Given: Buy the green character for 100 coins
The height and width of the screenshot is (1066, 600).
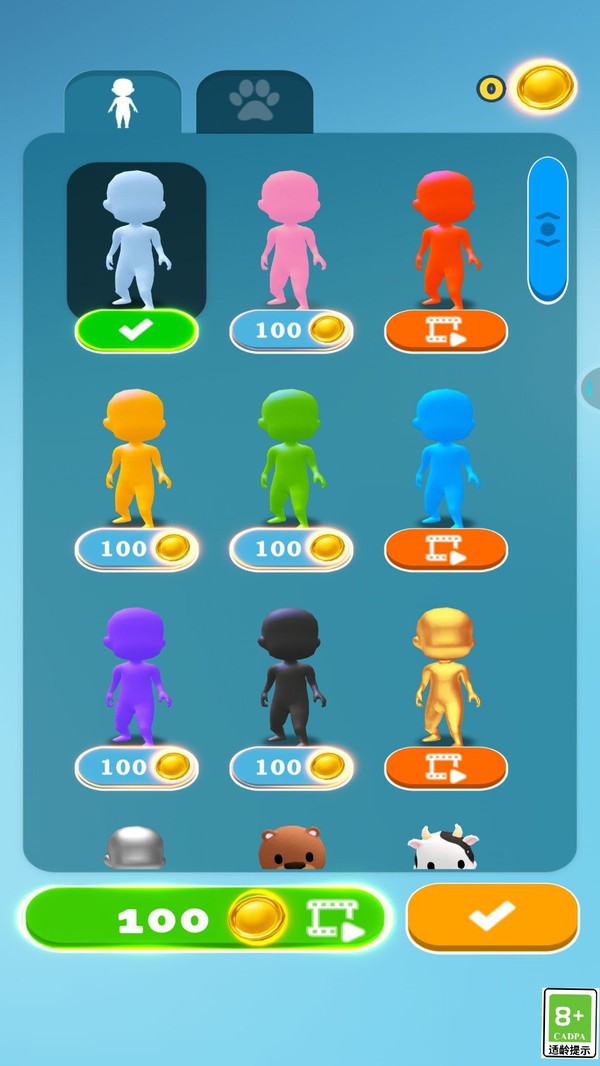Looking at the screenshot, I should point(291,548).
